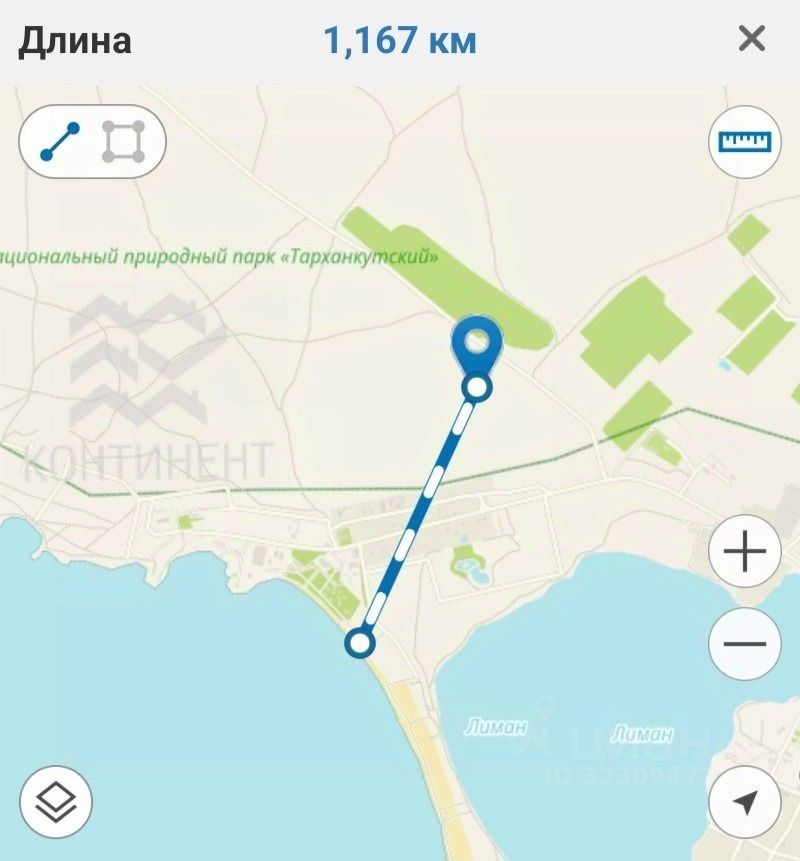The height and width of the screenshot is (861, 800).
Task: Switch to polygon area measurement mode
Action: coord(124,142)
